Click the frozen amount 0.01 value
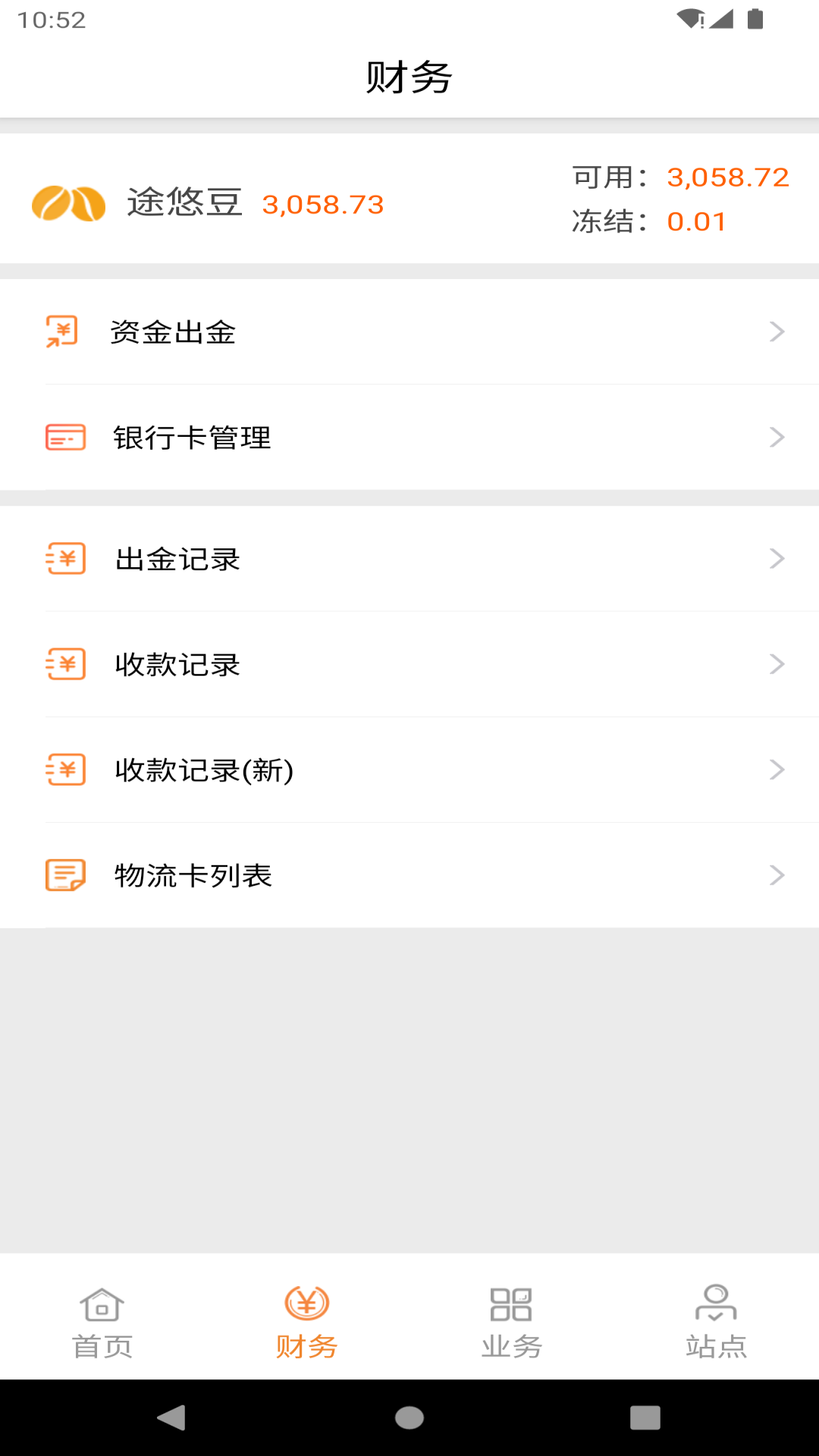This screenshot has width=819, height=1456. pyautogui.click(x=695, y=221)
